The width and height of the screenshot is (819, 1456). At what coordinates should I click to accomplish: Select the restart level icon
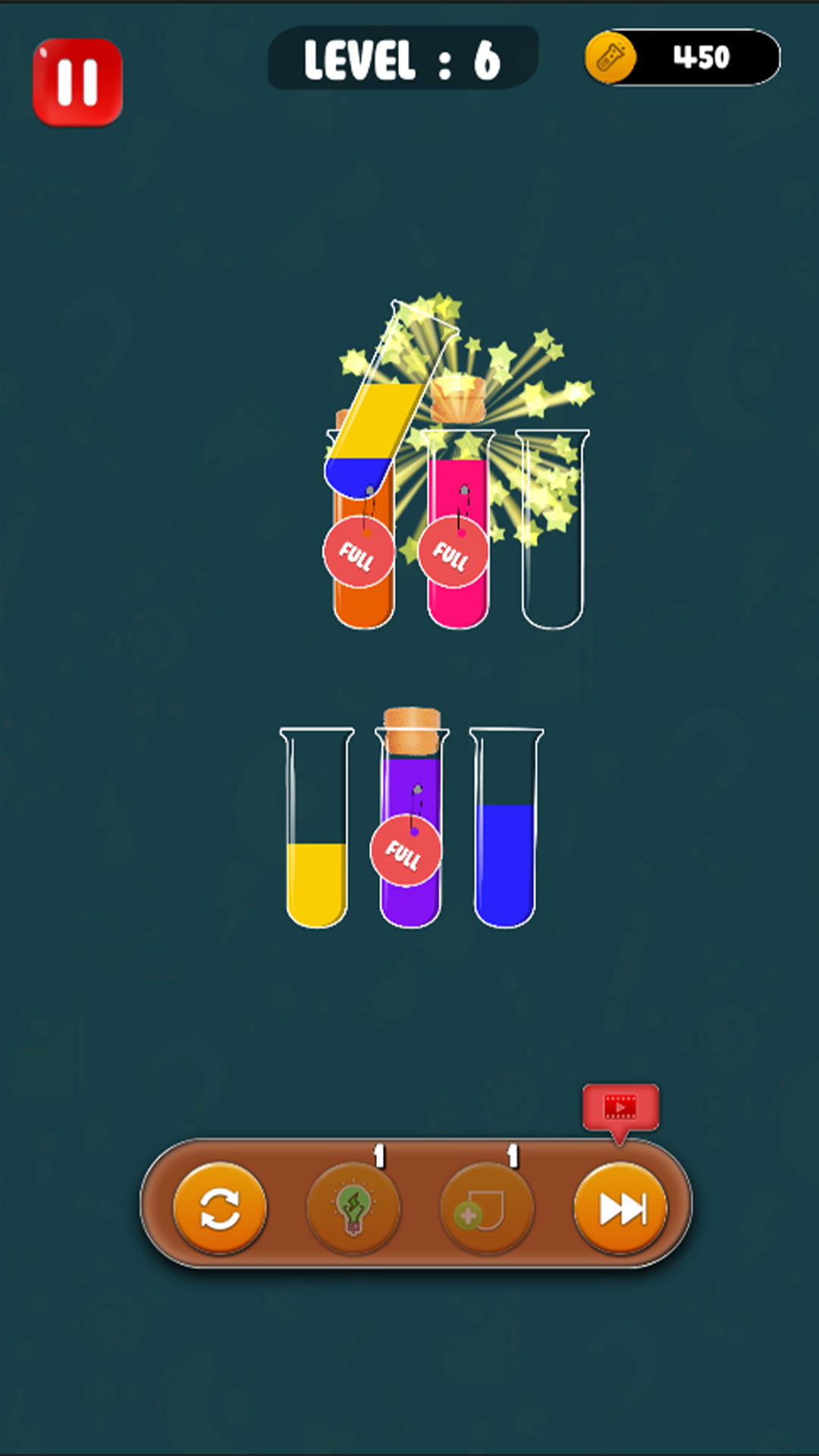click(218, 1207)
